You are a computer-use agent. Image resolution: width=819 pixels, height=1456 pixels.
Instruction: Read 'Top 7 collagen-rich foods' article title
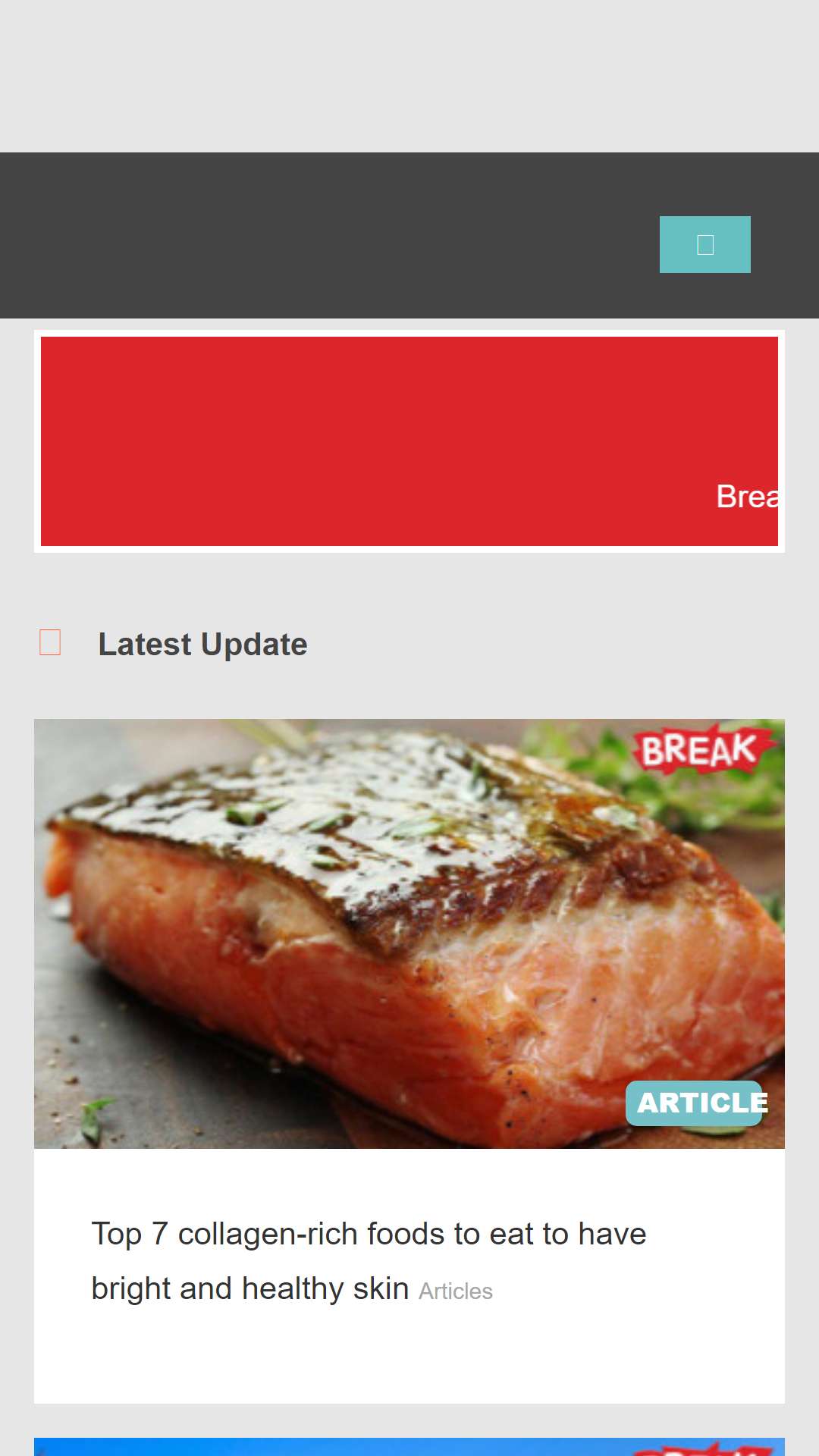(369, 1261)
